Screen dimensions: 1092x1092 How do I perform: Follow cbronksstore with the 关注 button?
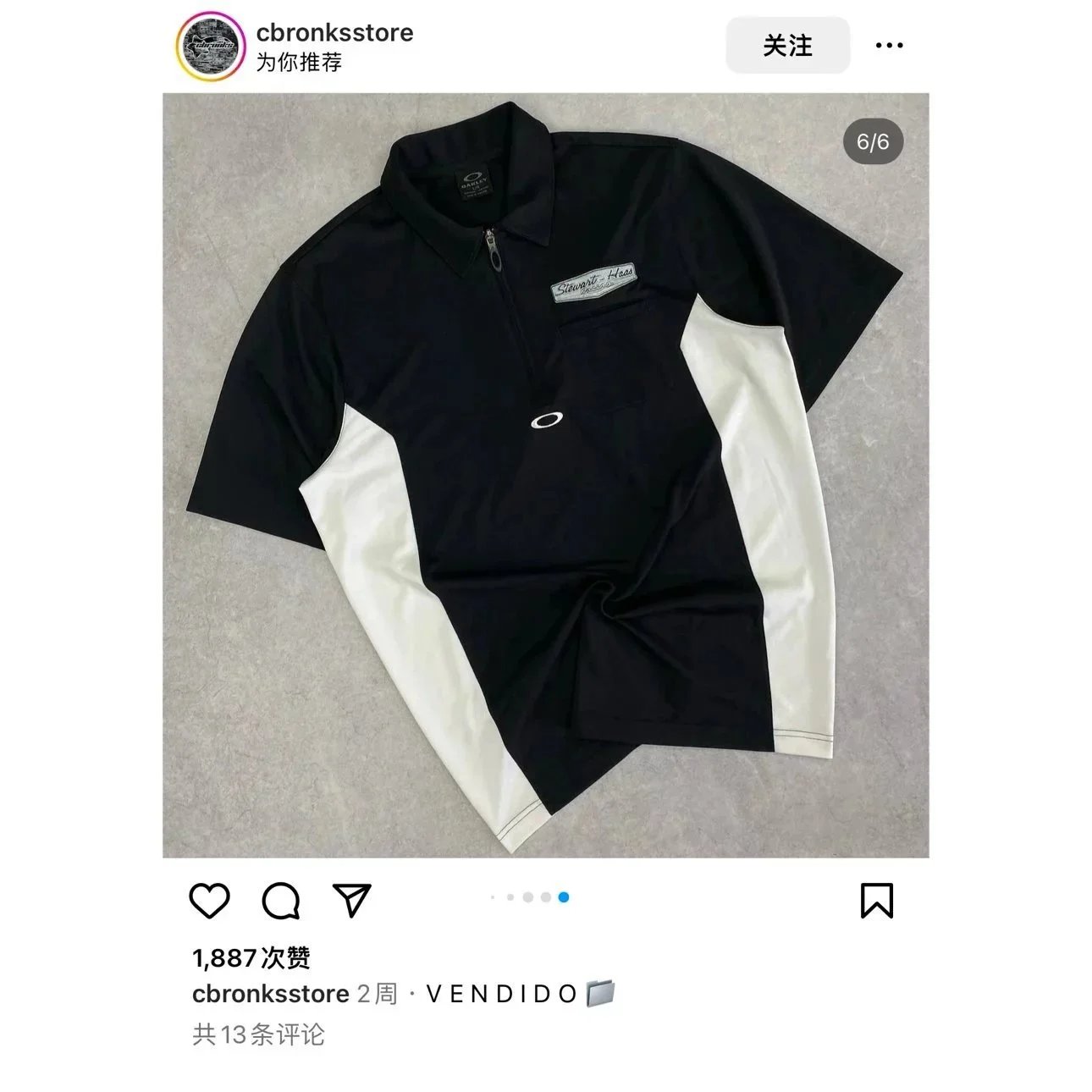tap(787, 46)
